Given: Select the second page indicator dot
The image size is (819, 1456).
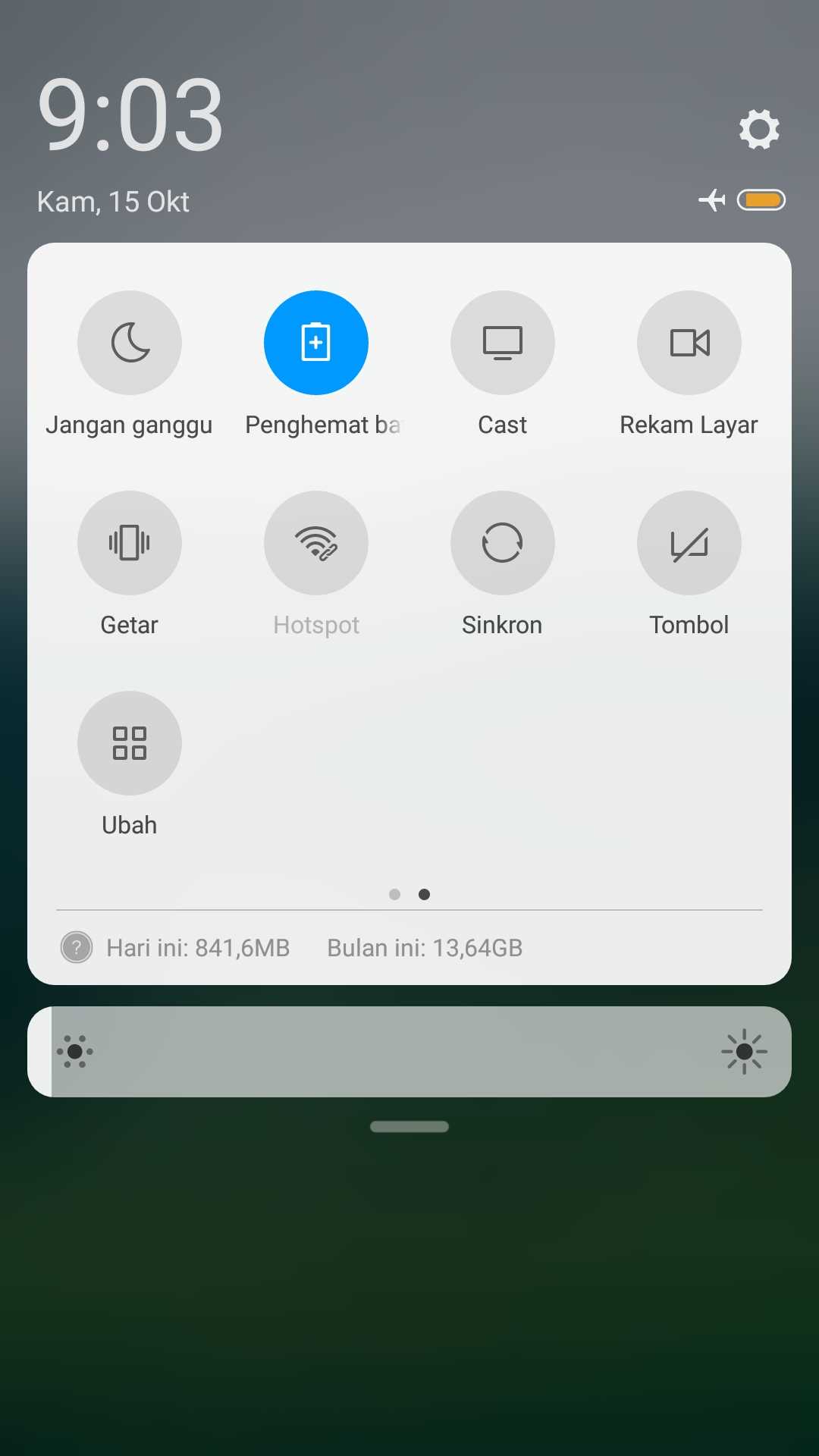Looking at the screenshot, I should [425, 895].
